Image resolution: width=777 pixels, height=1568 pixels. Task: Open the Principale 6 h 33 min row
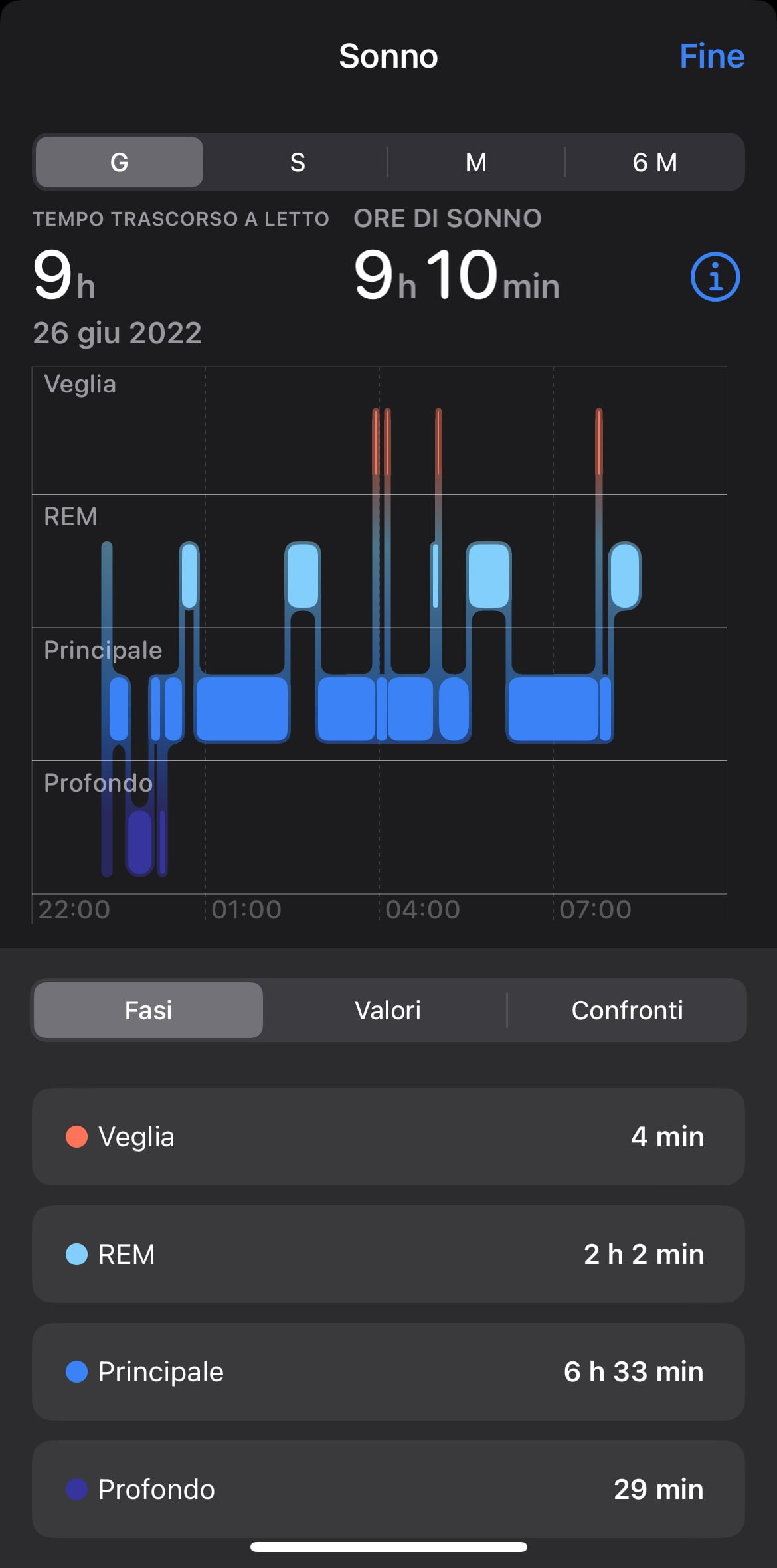pos(388,1372)
